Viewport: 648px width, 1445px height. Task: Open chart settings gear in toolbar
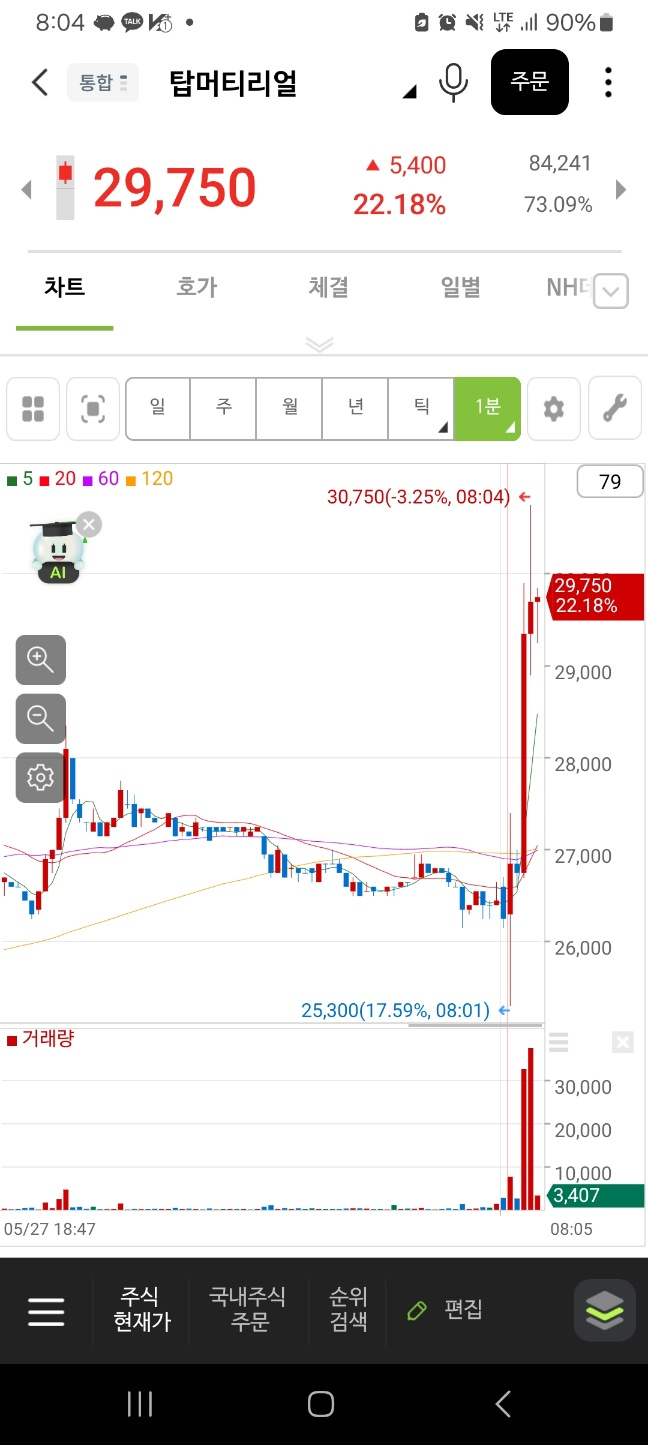(x=554, y=408)
